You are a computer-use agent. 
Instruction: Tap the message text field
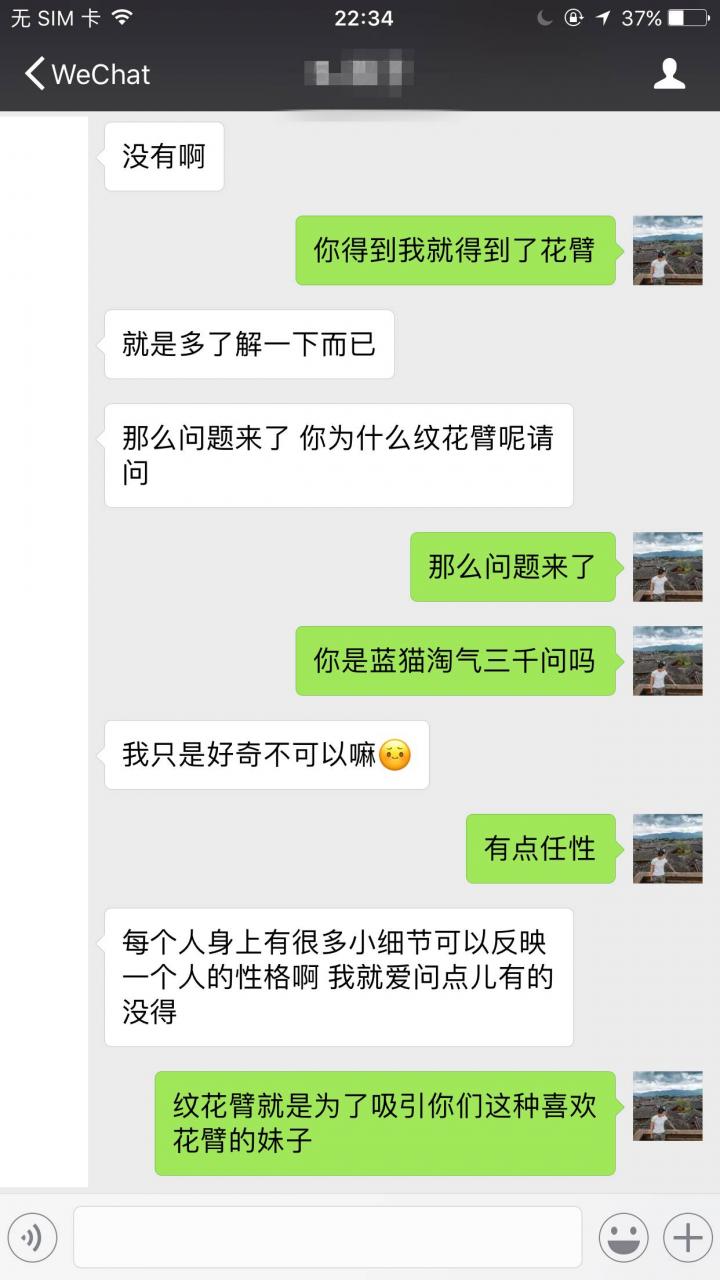click(x=327, y=1237)
